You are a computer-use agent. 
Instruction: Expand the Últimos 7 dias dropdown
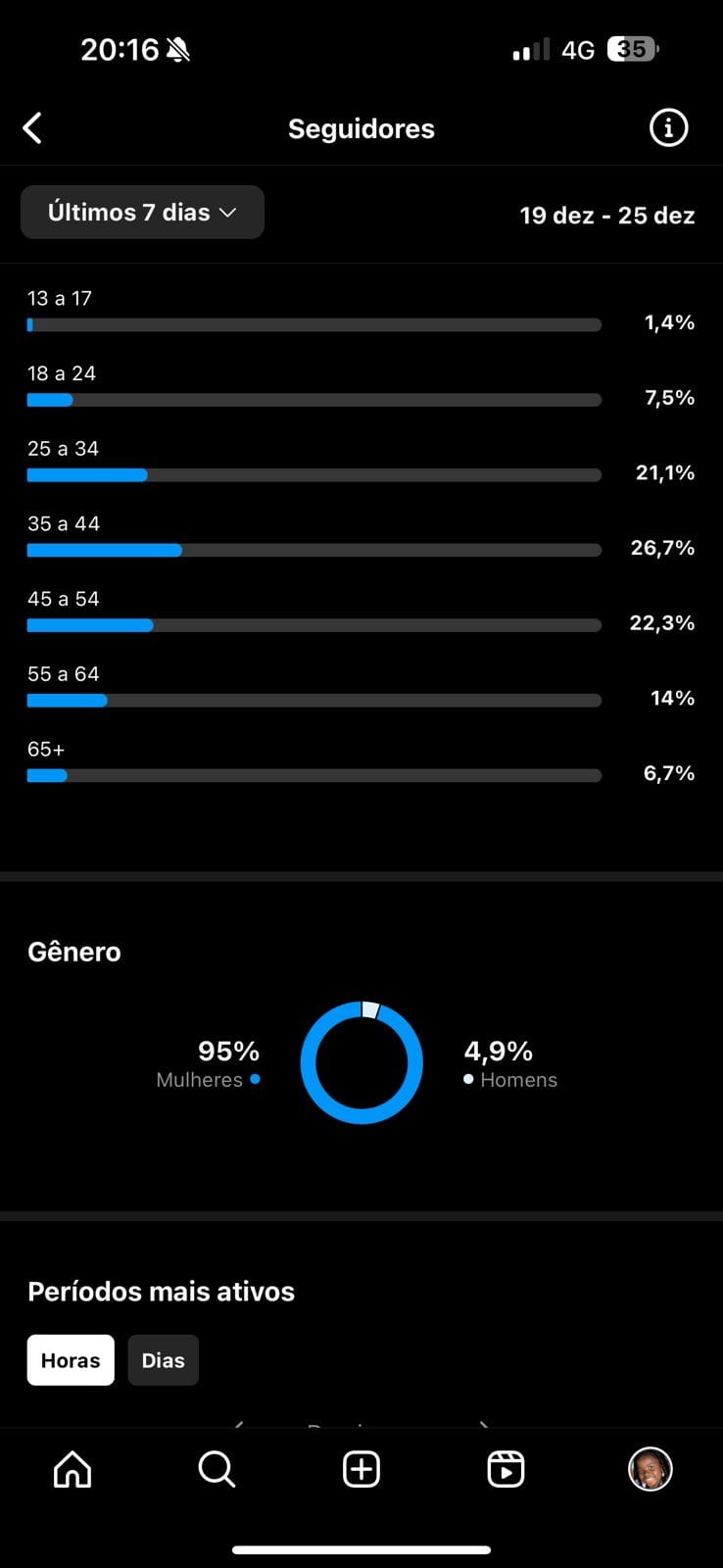click(142, 212)
